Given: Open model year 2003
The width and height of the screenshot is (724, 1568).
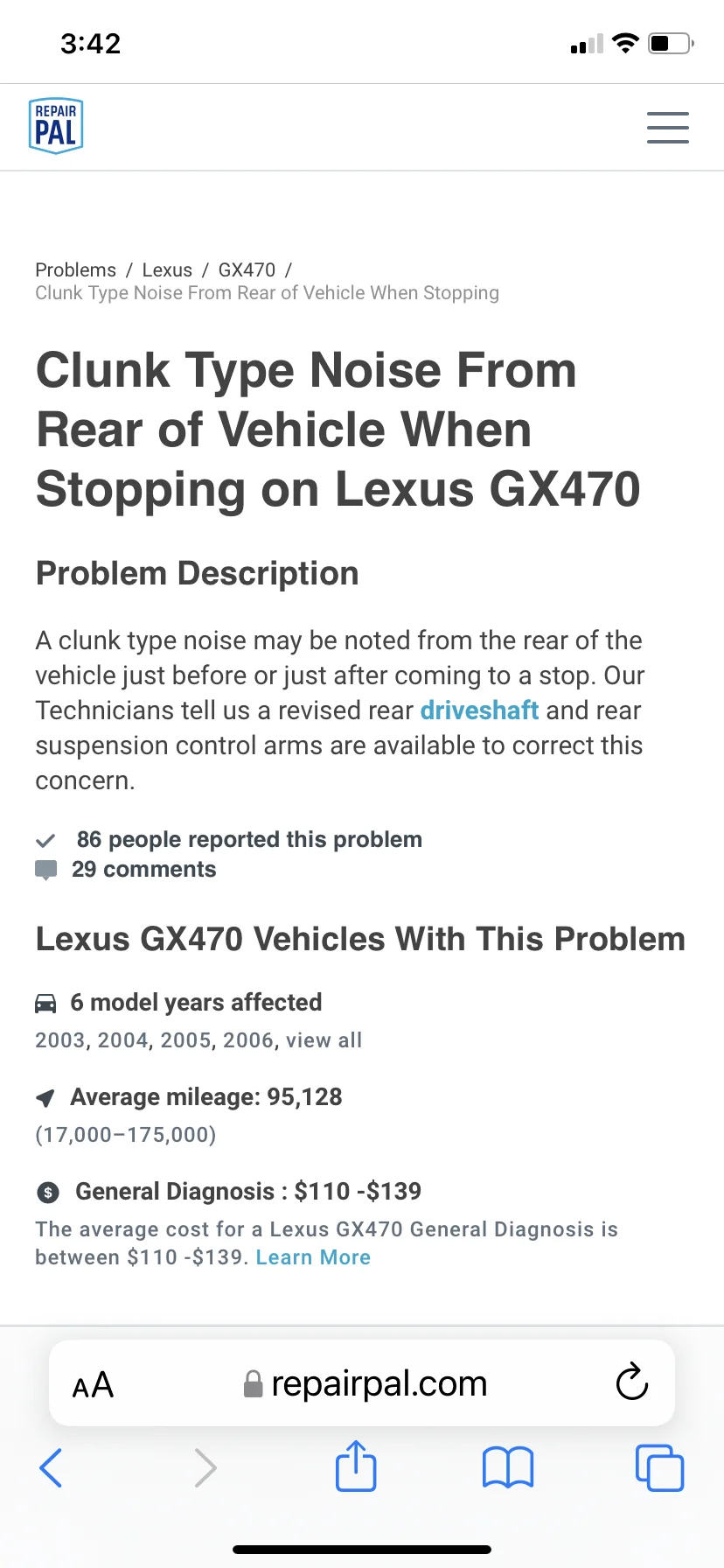Looking at the screenshot, I should 60,1039.
